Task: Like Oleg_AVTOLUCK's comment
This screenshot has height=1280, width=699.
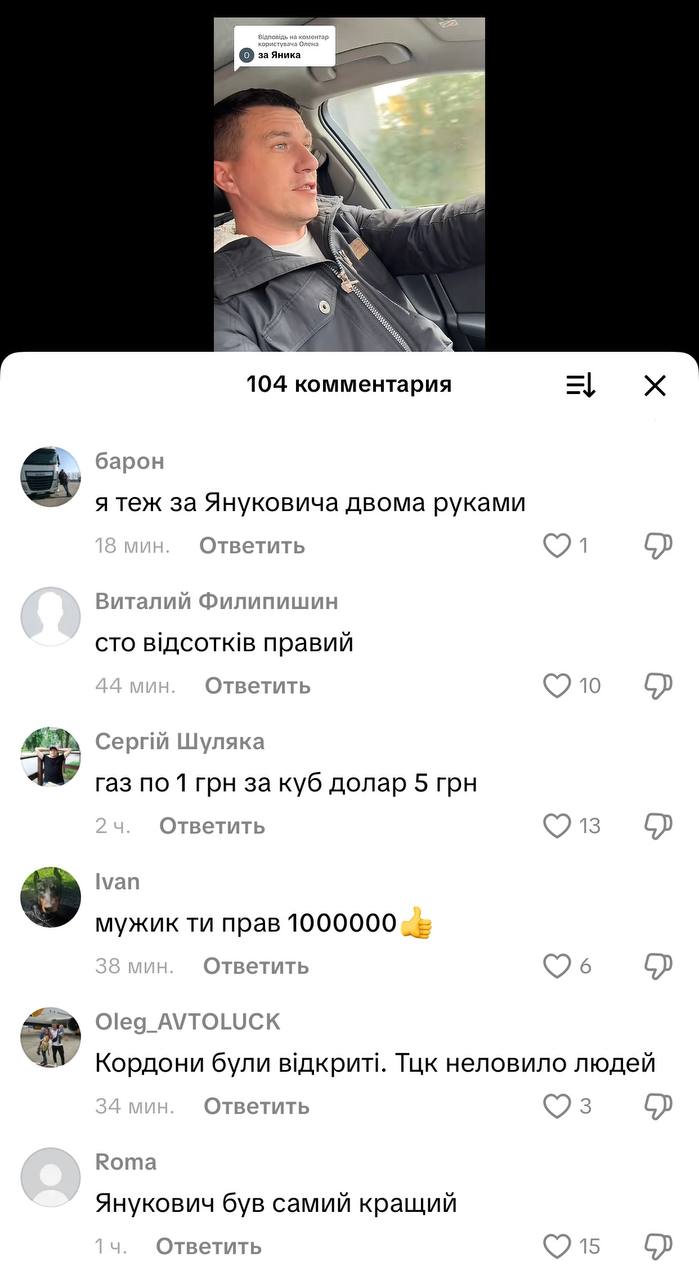Action: (556, 1105)
